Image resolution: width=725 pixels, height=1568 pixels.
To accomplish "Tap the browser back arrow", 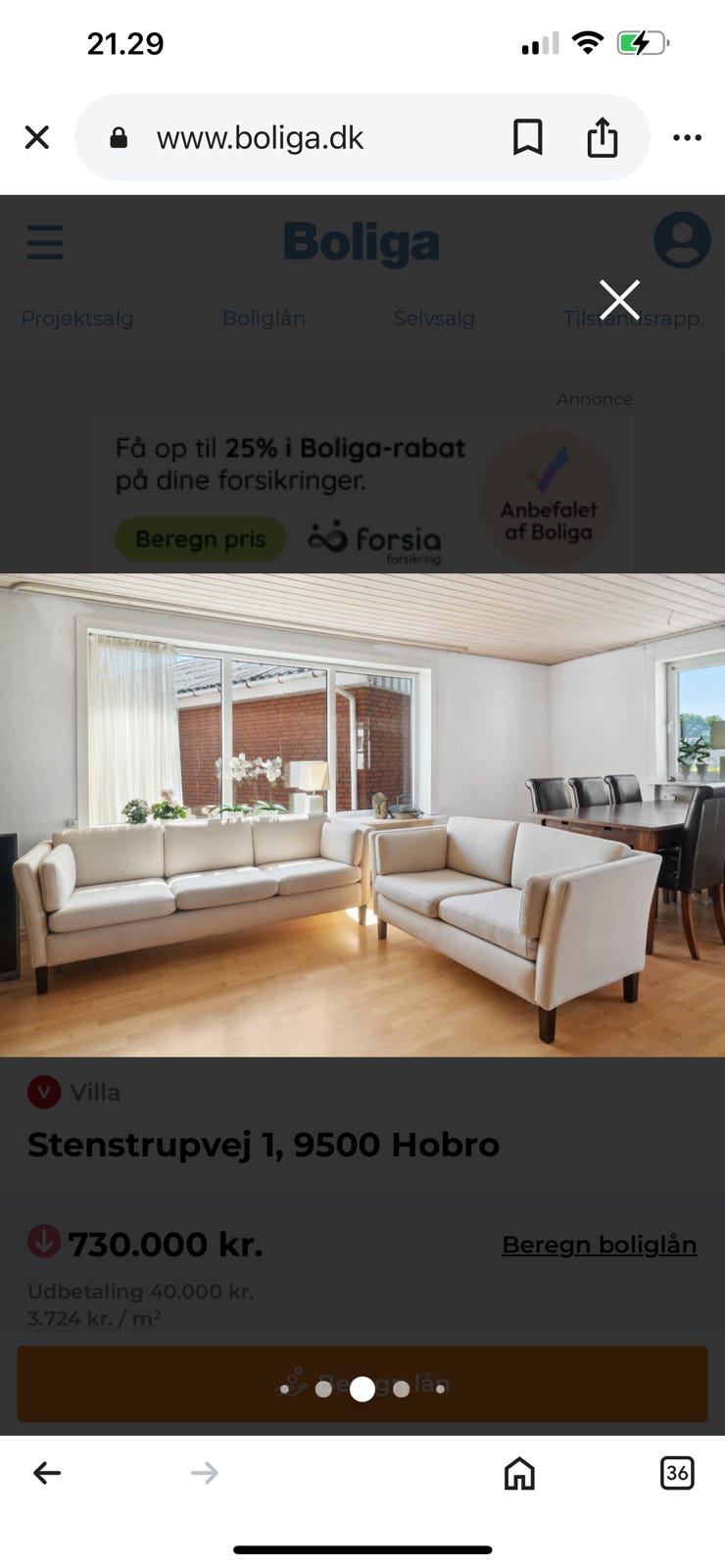I will click(x=47, y=1472).
